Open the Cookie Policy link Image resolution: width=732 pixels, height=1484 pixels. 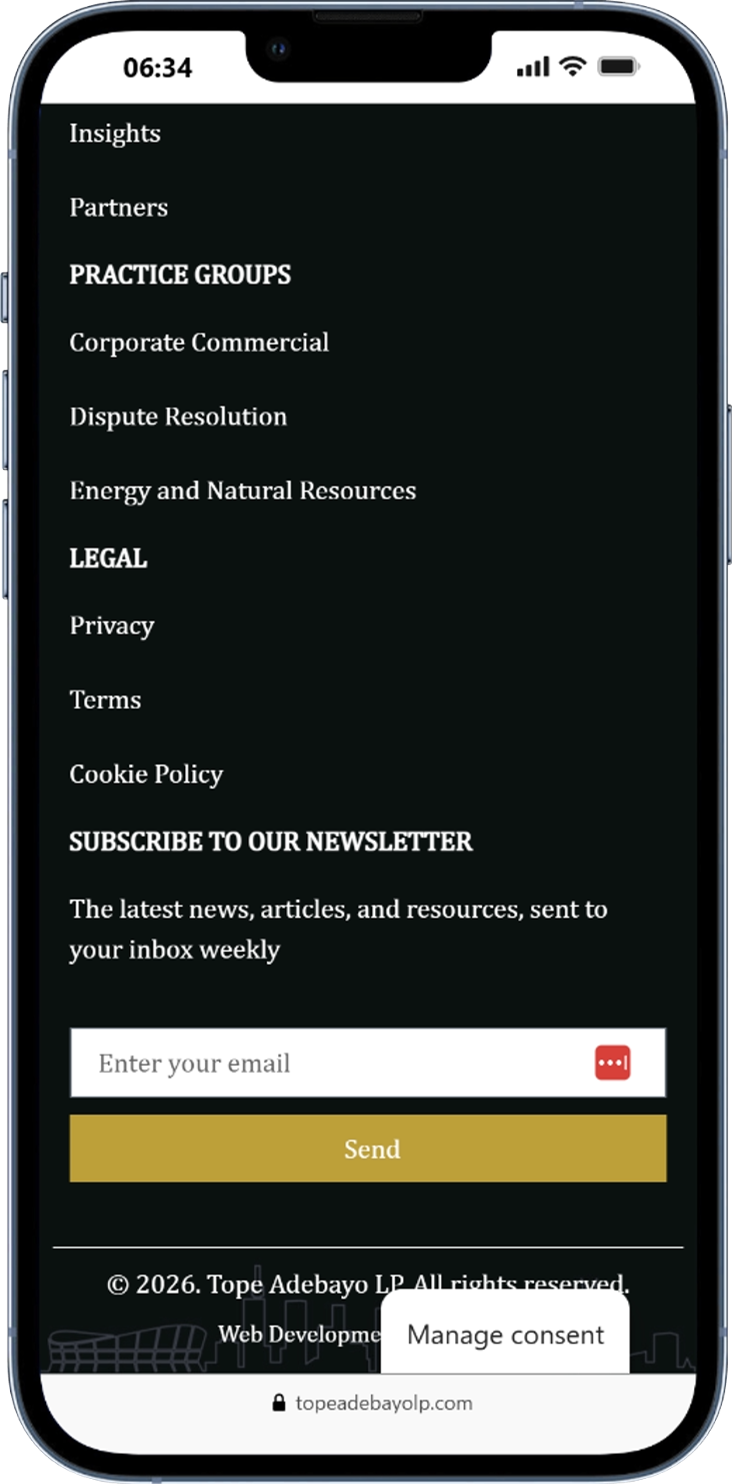(x=146, y=774)
